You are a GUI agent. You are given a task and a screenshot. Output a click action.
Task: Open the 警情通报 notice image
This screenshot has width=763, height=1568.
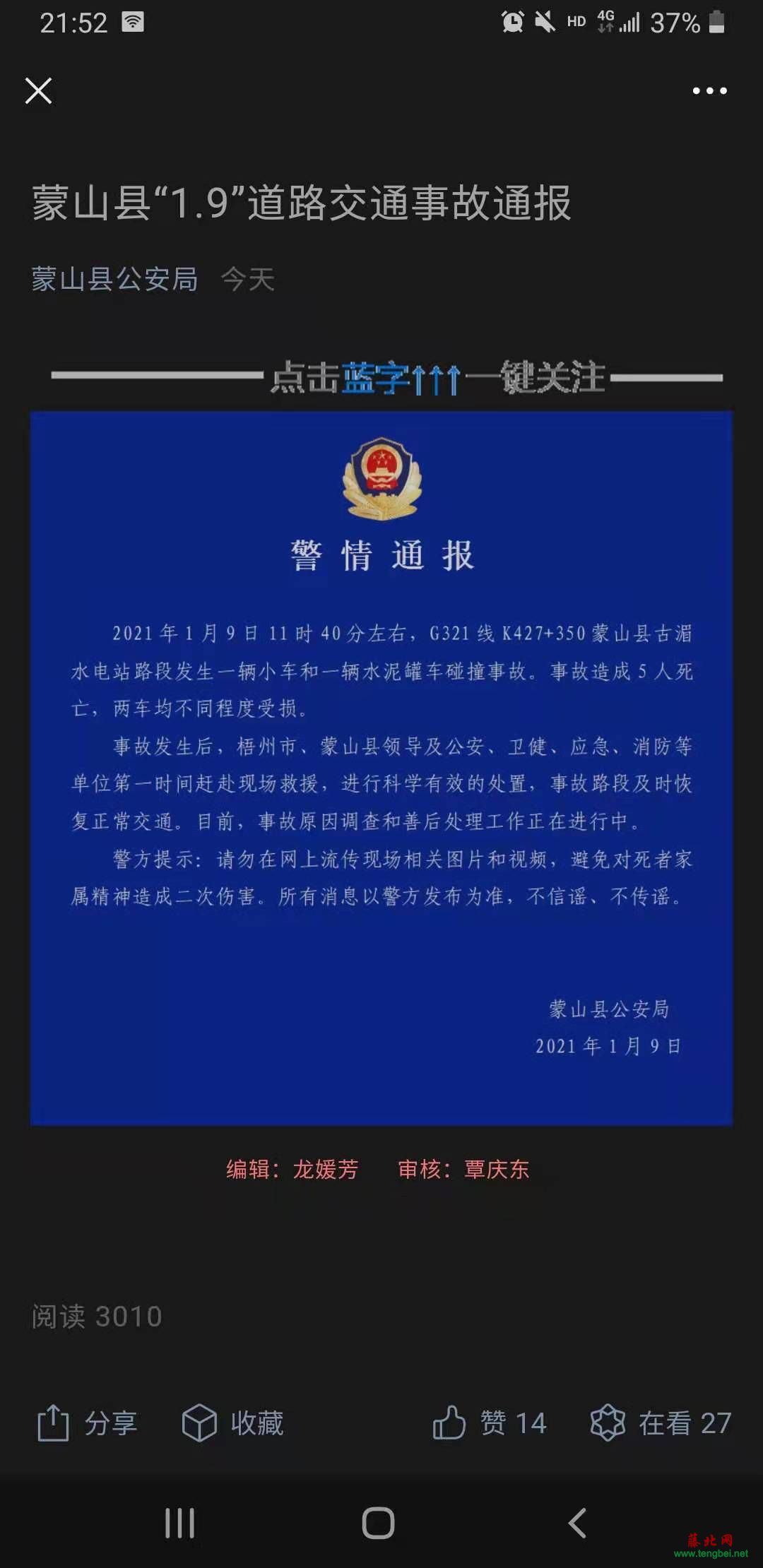pyautogui.click(x=381, y=768)
